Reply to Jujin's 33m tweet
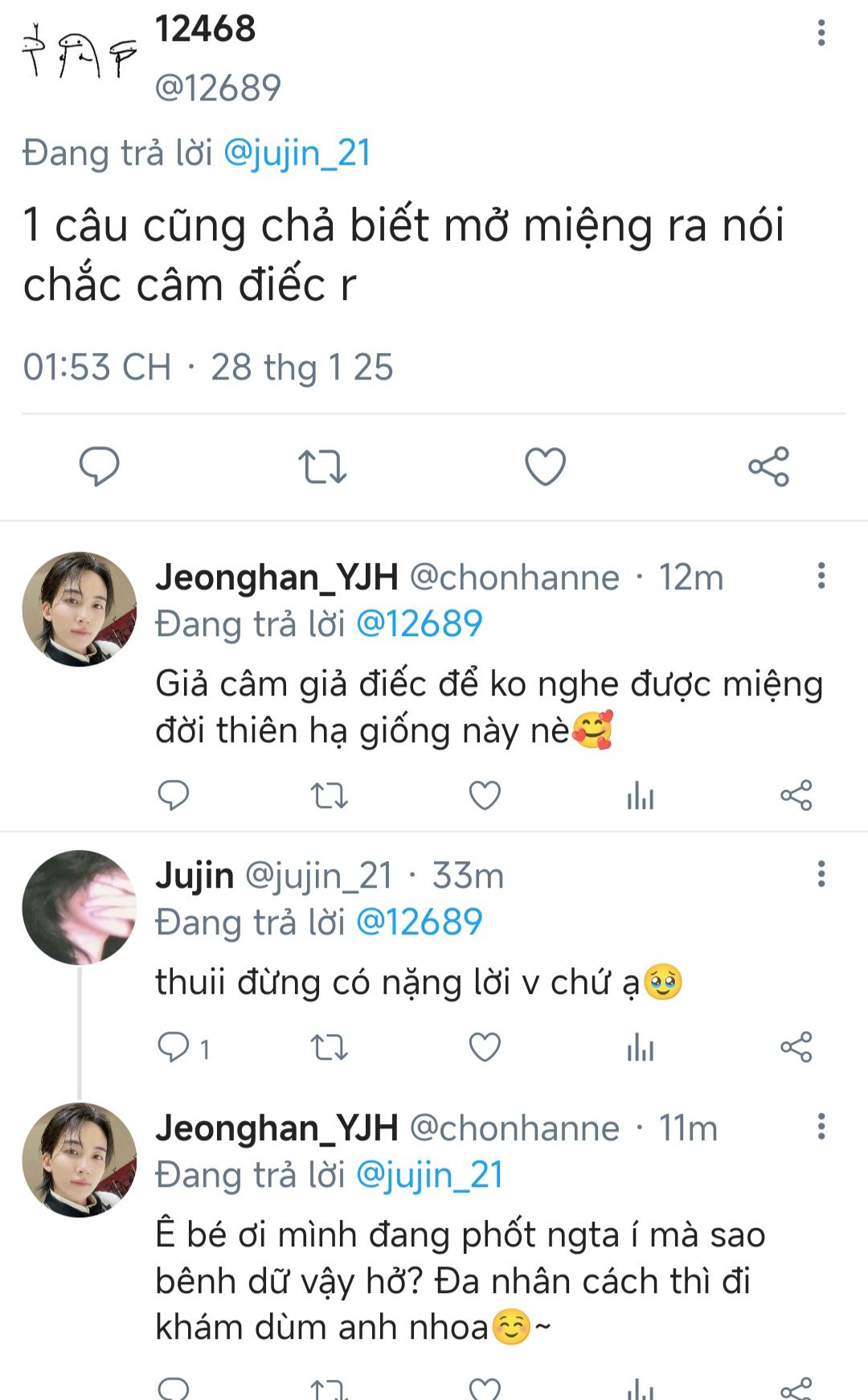This screenshot has width=868, height=1400. click(174, 1048)
